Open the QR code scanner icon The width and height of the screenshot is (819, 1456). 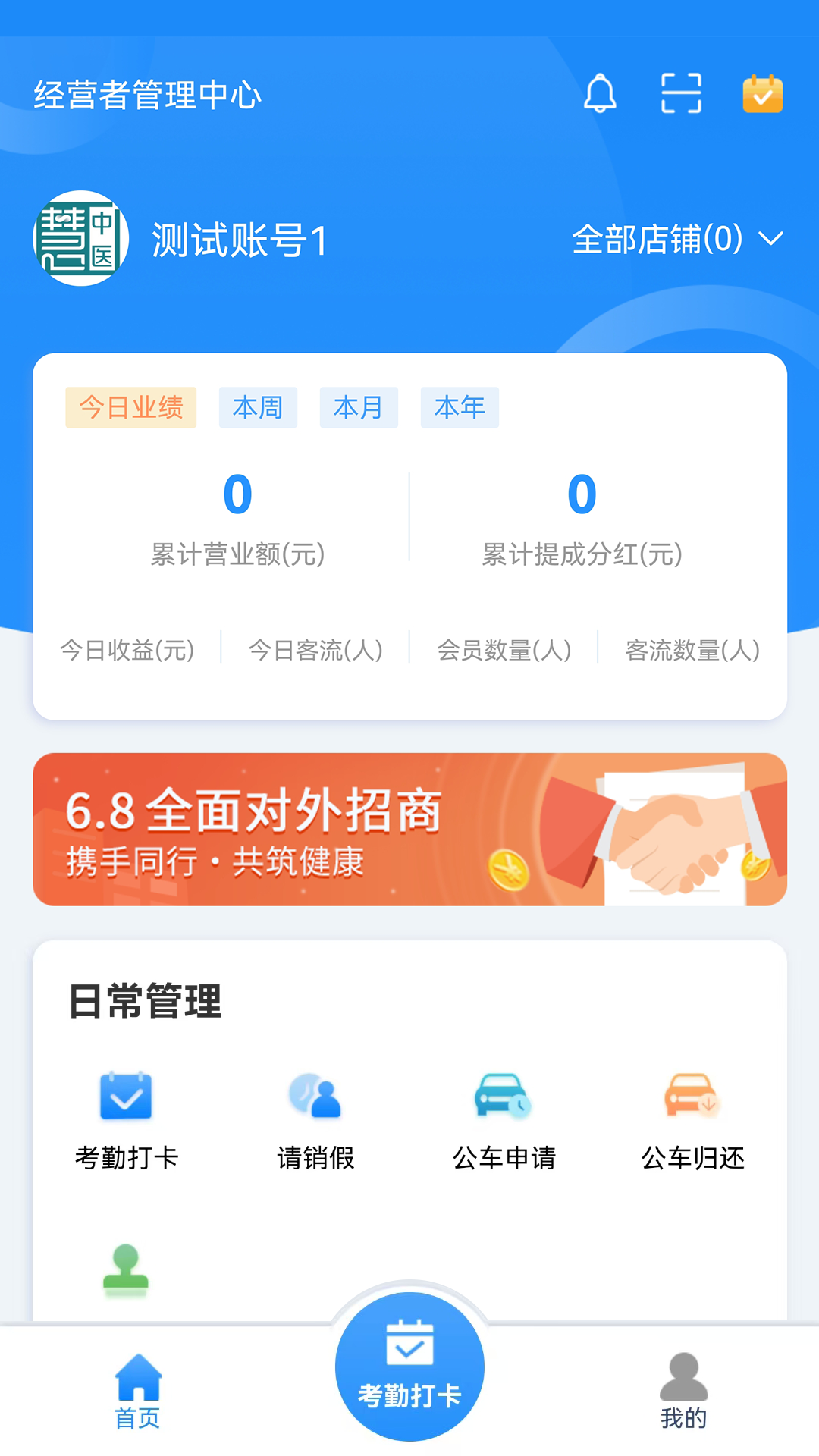681,93
